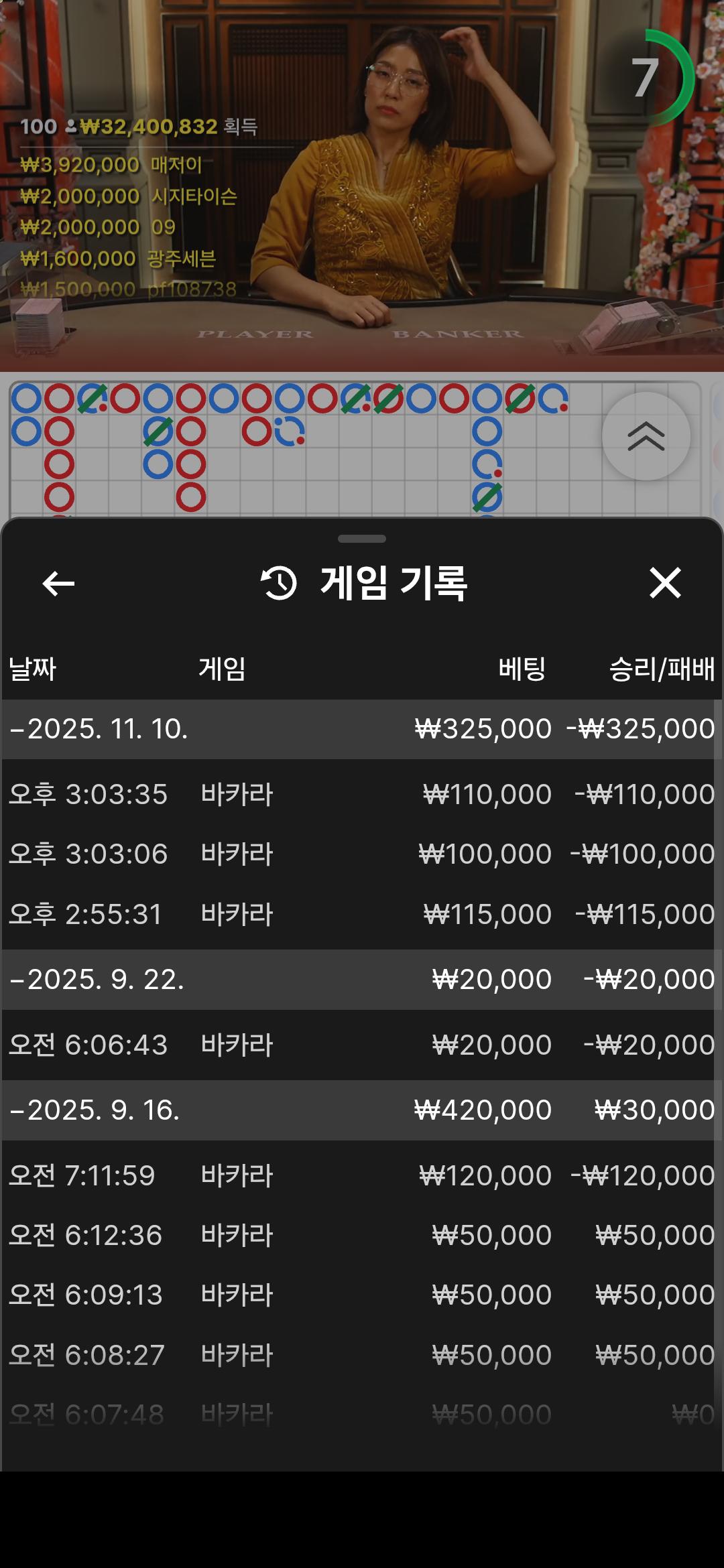724x1568 pixels.
Task: Expand the scoreboard with the double-chevron button
Action: click(646, 436)
